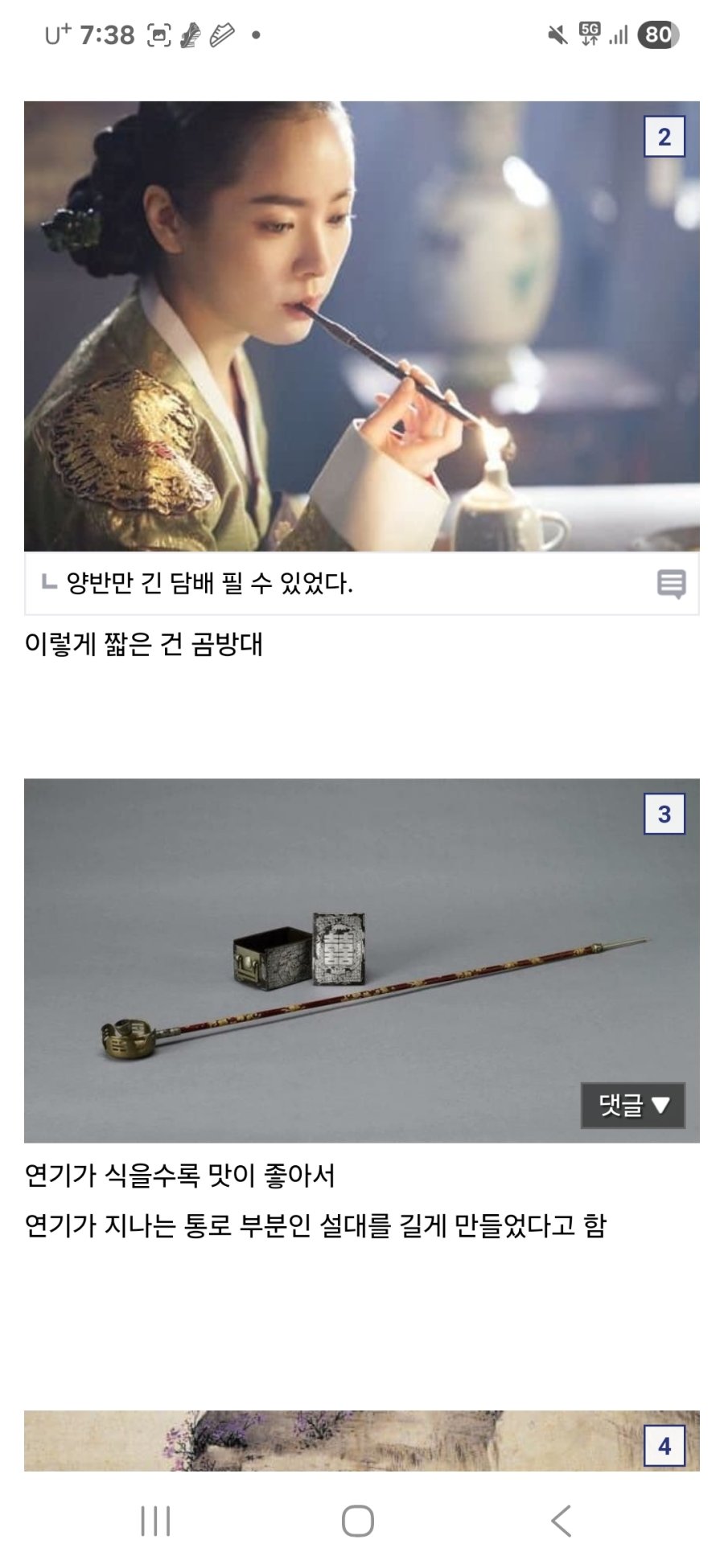This screenshot has height=1568, width=724.
Task: Go to the home screen
Action: [x=358, y=1521]
